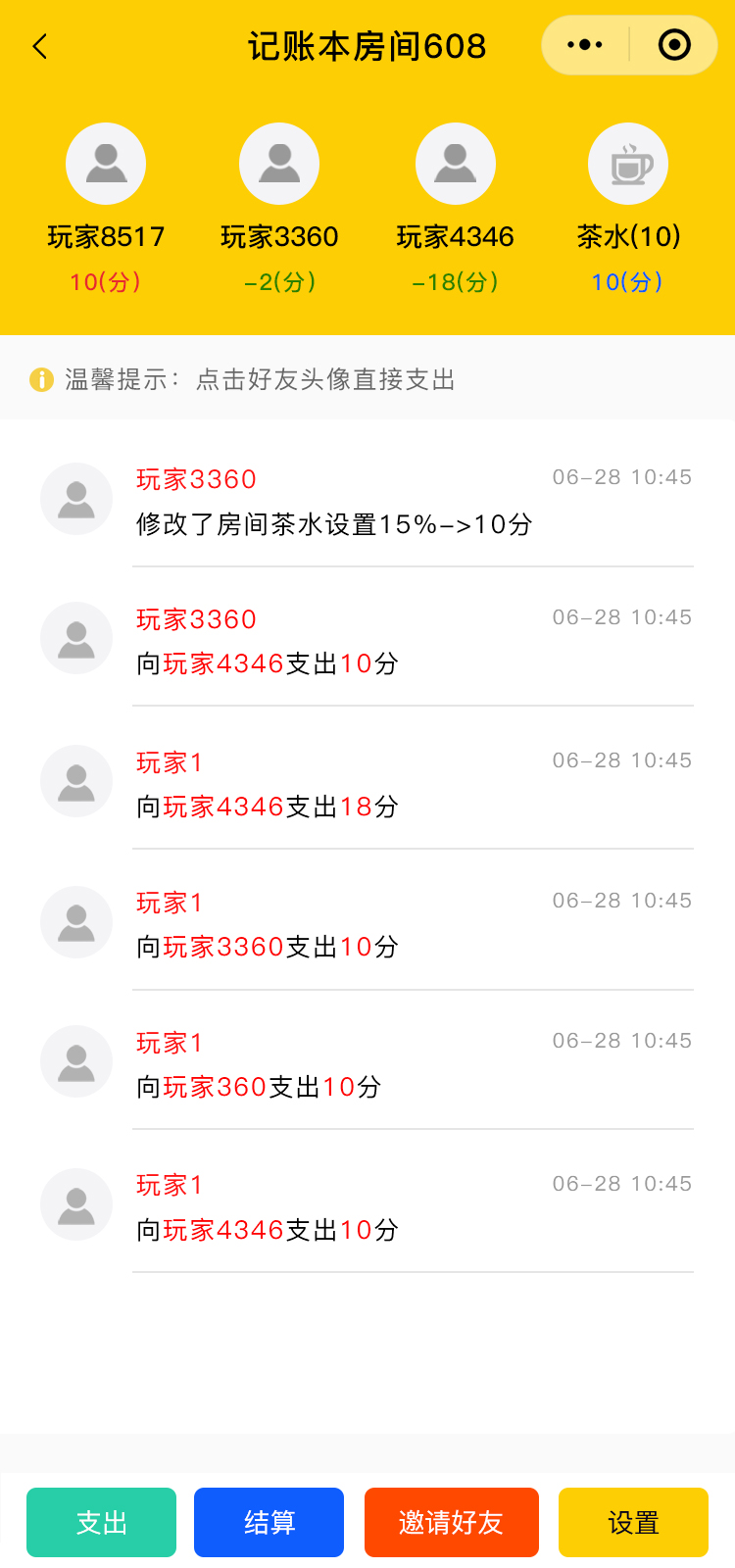Open the 茶水(10) tea cup avatar
Viewport: 735px width, 1568px height.
coord(628,164)
